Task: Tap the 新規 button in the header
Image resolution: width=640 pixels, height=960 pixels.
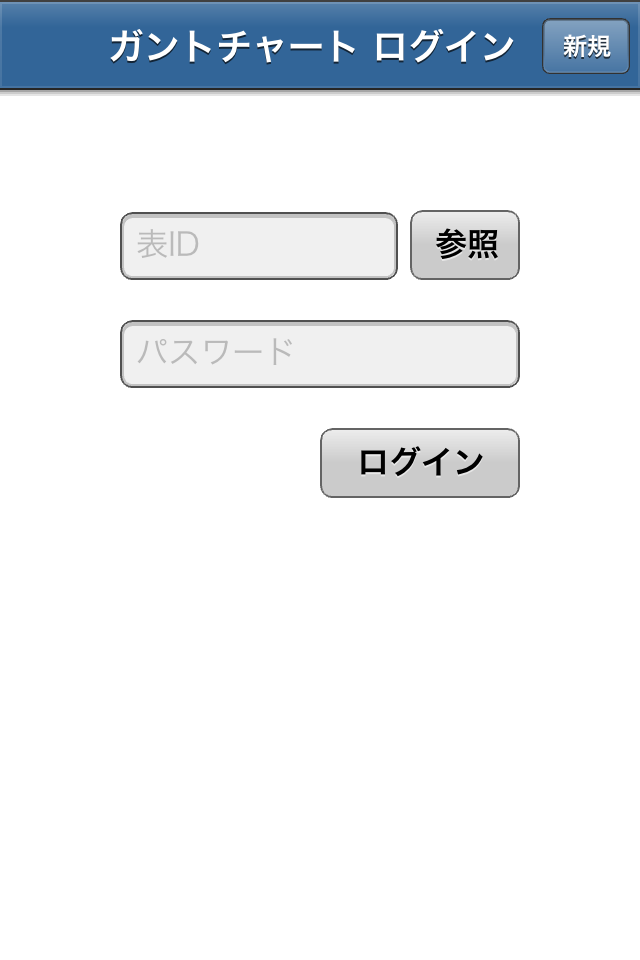Action: [x=586, y=46]
